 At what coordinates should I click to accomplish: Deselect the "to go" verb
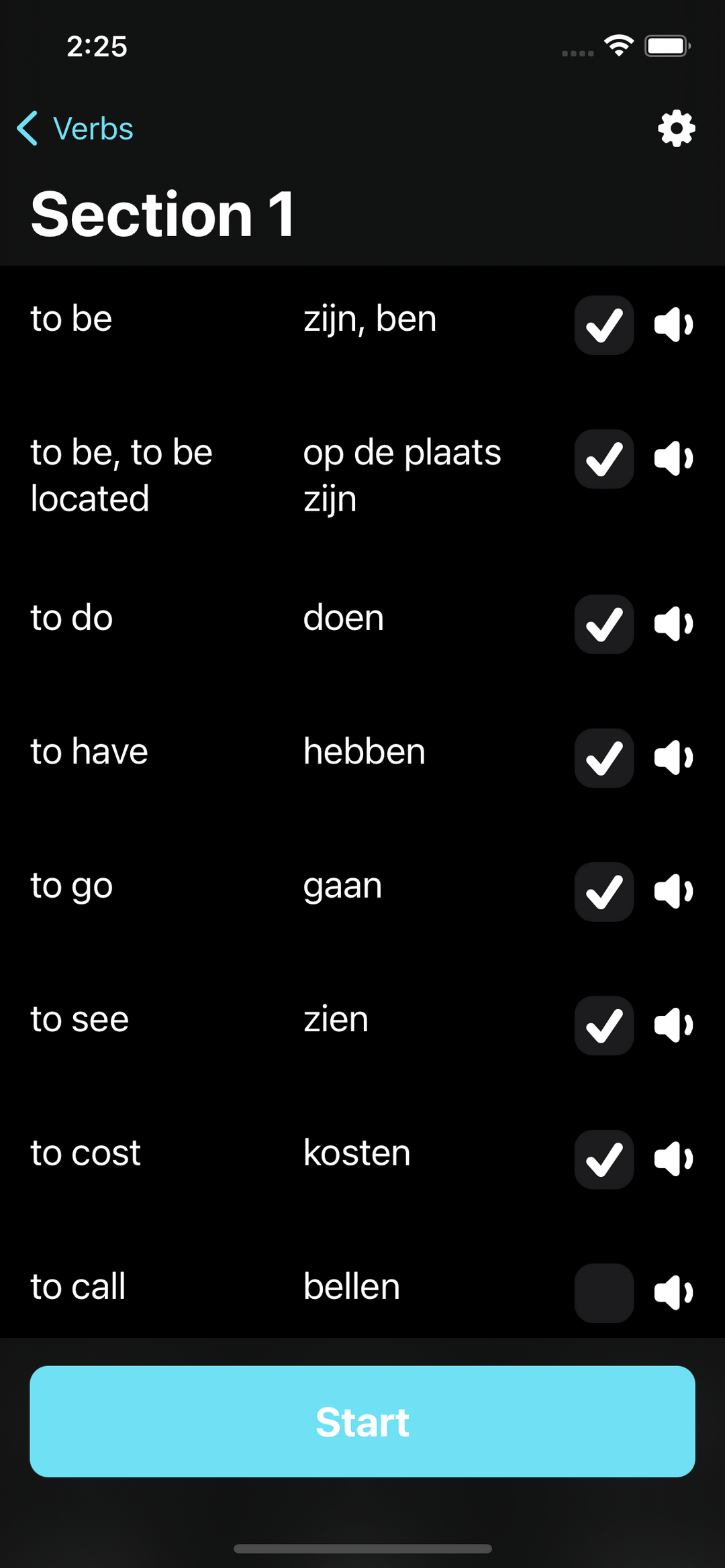pos(603,892)
